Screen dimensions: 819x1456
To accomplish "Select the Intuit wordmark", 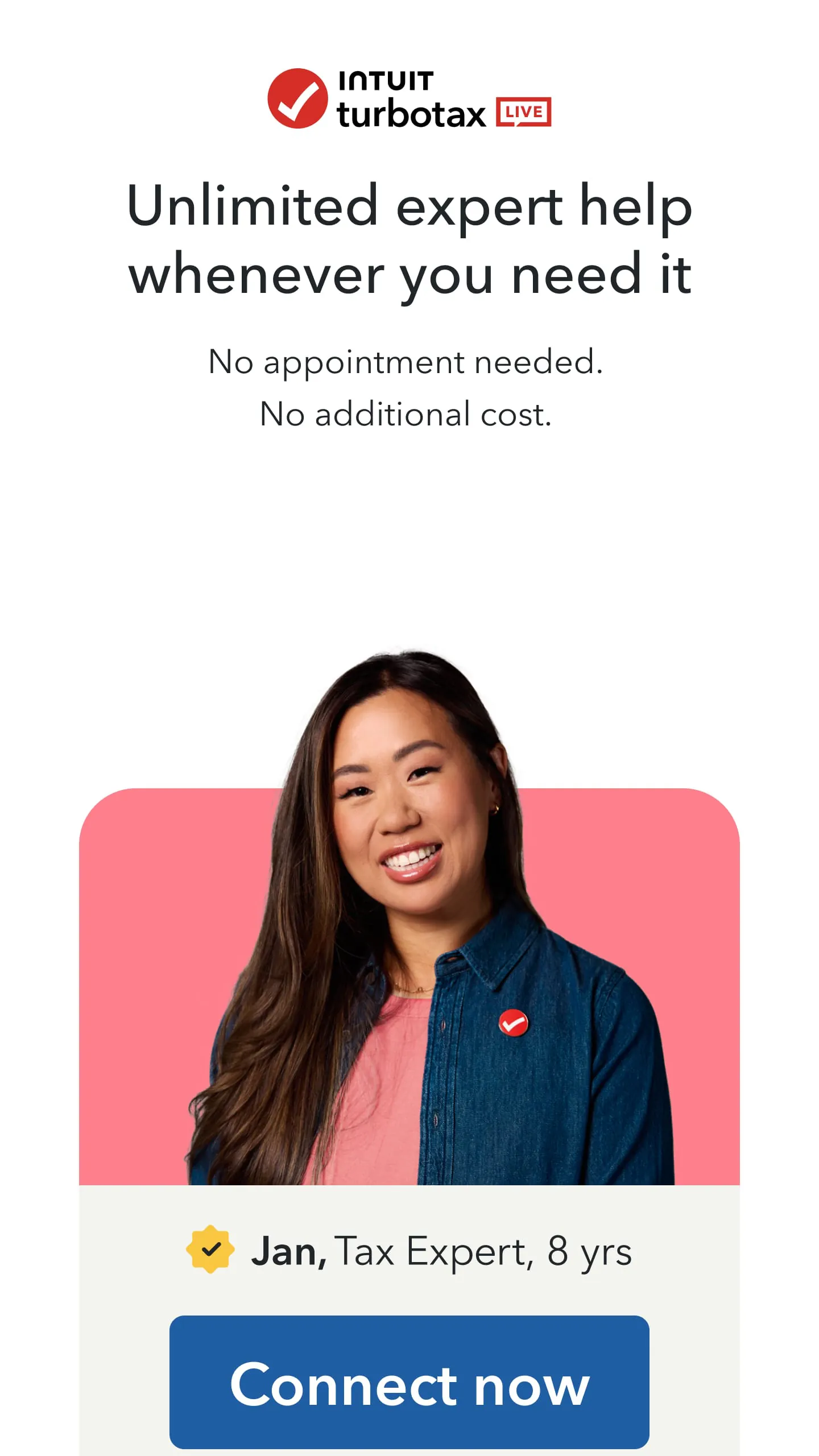I will [x=387, y=80].
